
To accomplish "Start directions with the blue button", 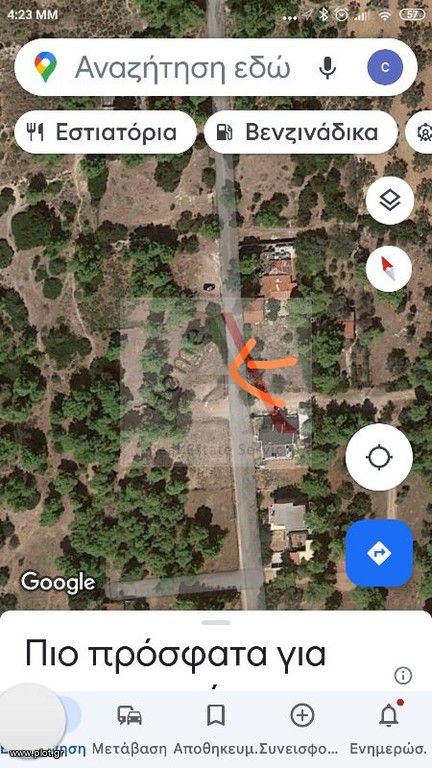I will [x=379, y=553].
